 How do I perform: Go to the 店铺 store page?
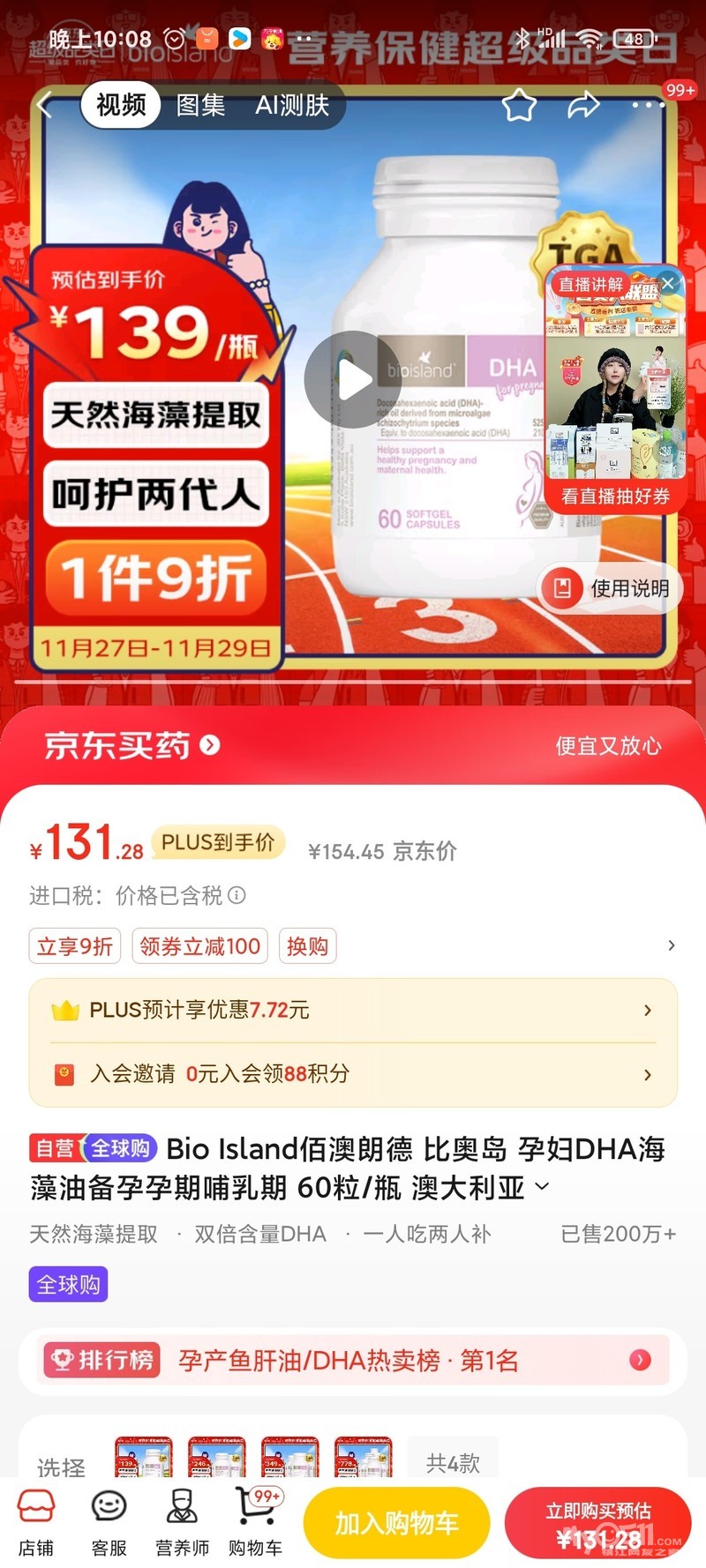click(x=36, y=1523)
